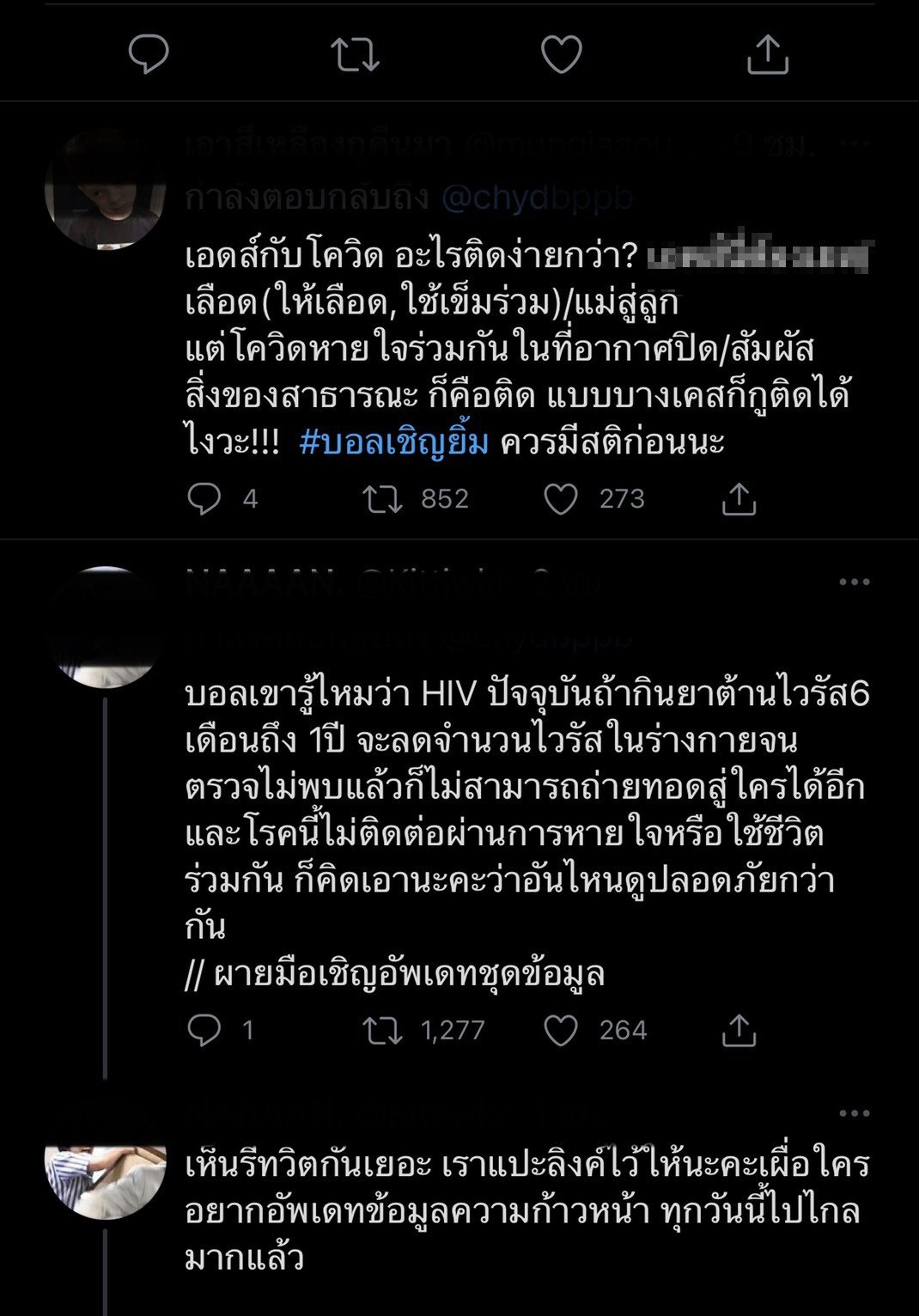Screen dimensions: 919x1316
Task: Open more options on the HIV tweet
Action: (x=854, y=582)
